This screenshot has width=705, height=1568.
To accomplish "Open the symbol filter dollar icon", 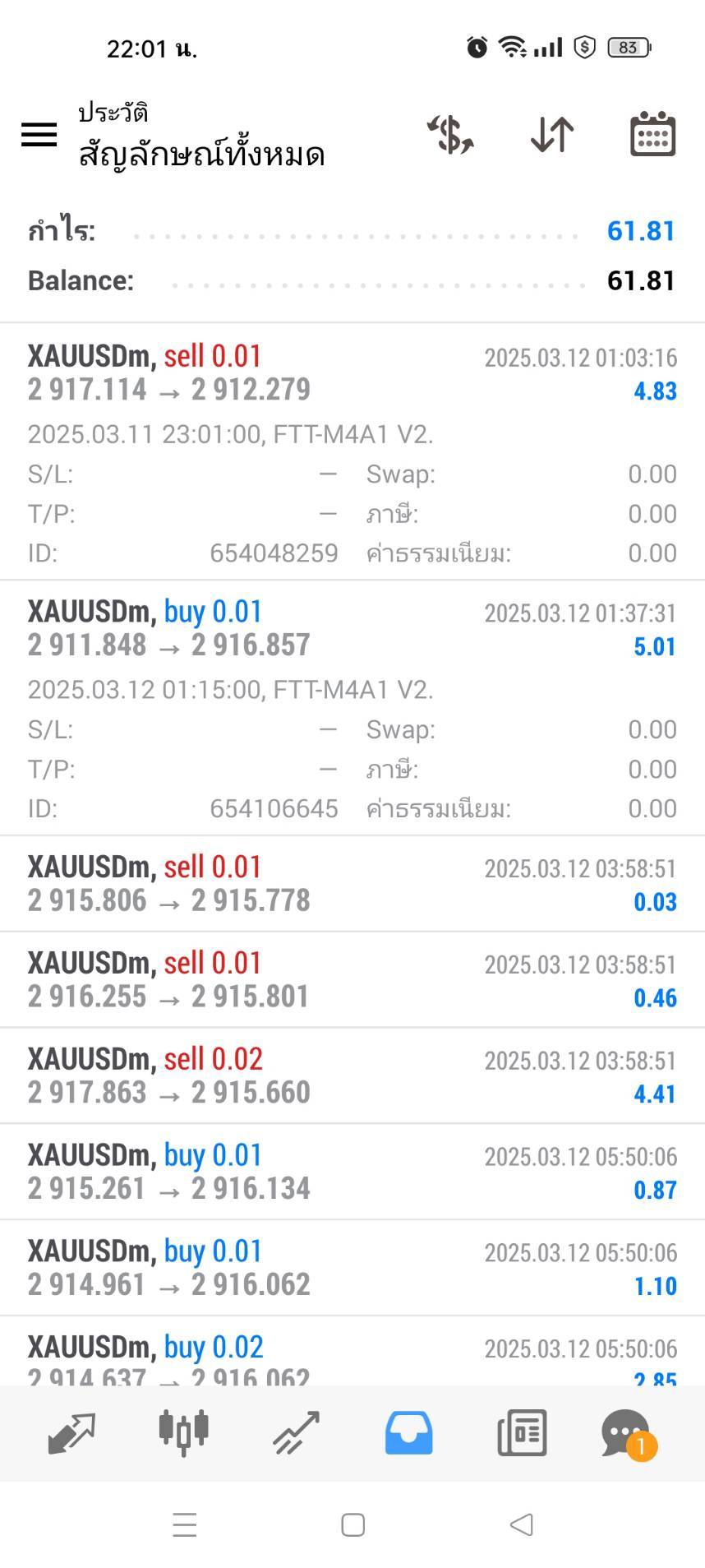I will point(450,134).
